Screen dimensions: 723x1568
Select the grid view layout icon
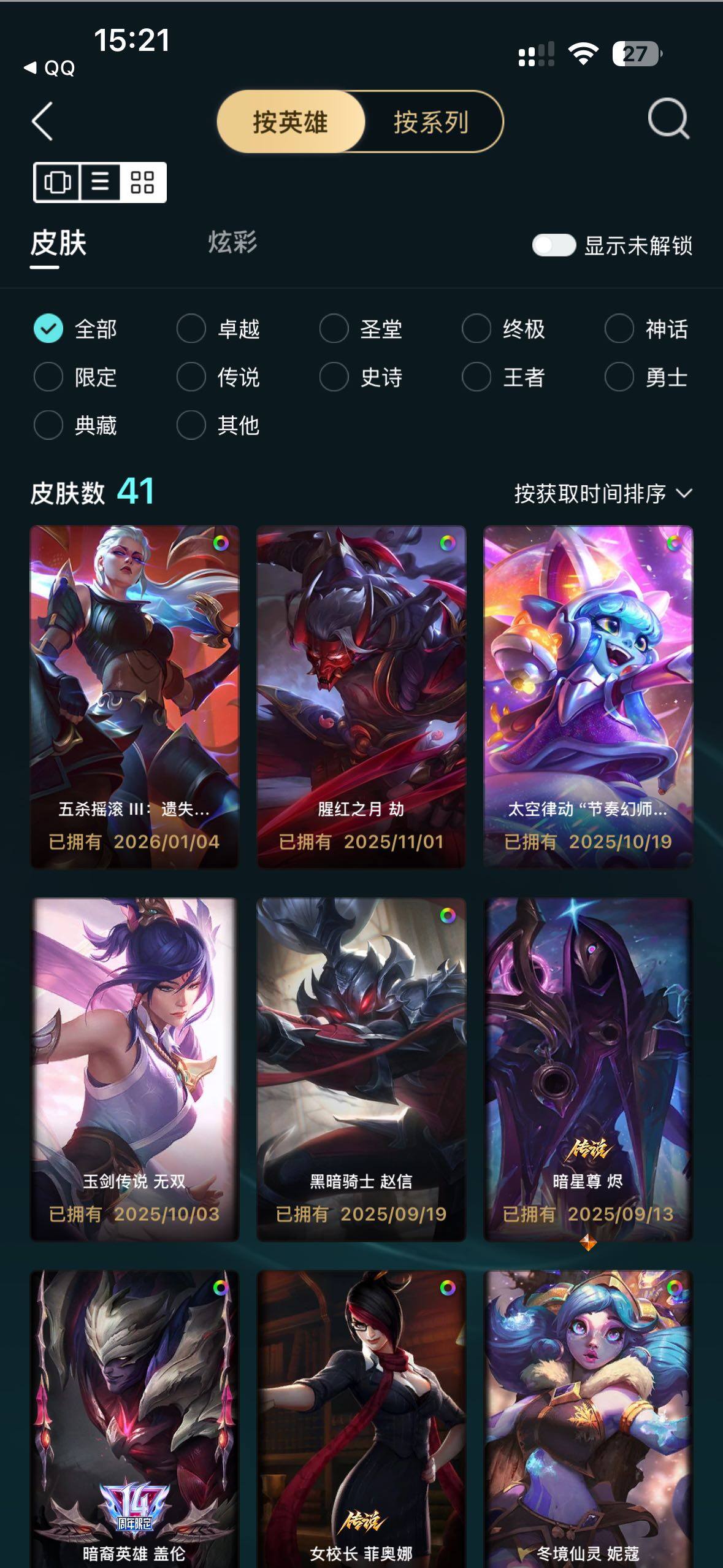142,182
